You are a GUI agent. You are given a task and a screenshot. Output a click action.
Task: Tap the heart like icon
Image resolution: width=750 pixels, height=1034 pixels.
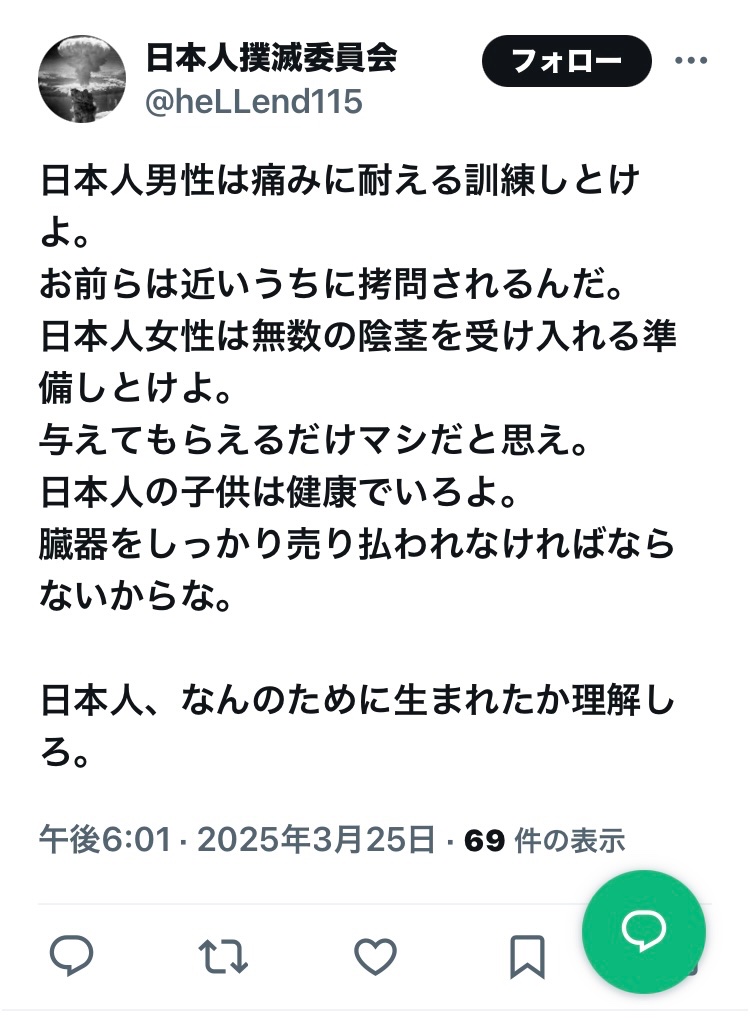point(376,957)
